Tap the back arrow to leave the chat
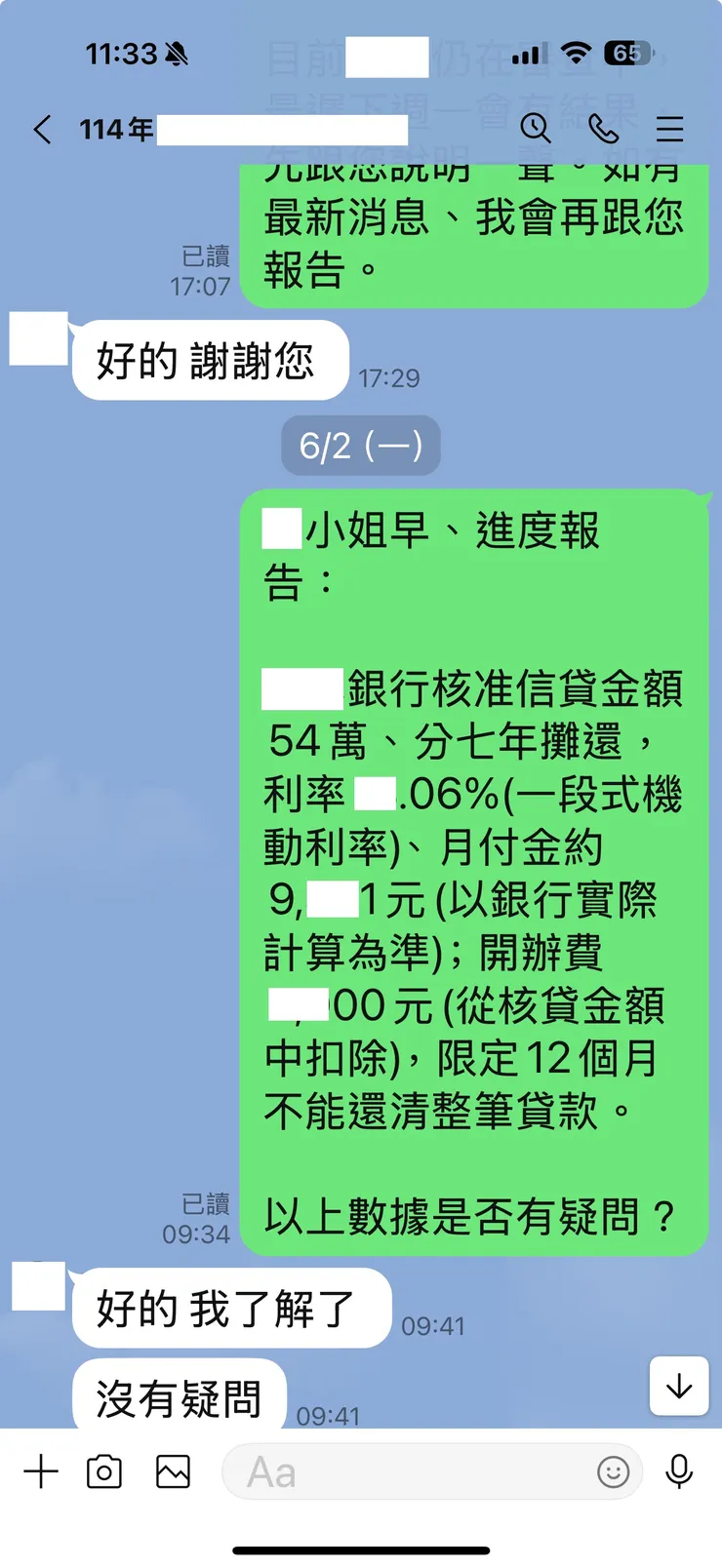 coord(41,129)
